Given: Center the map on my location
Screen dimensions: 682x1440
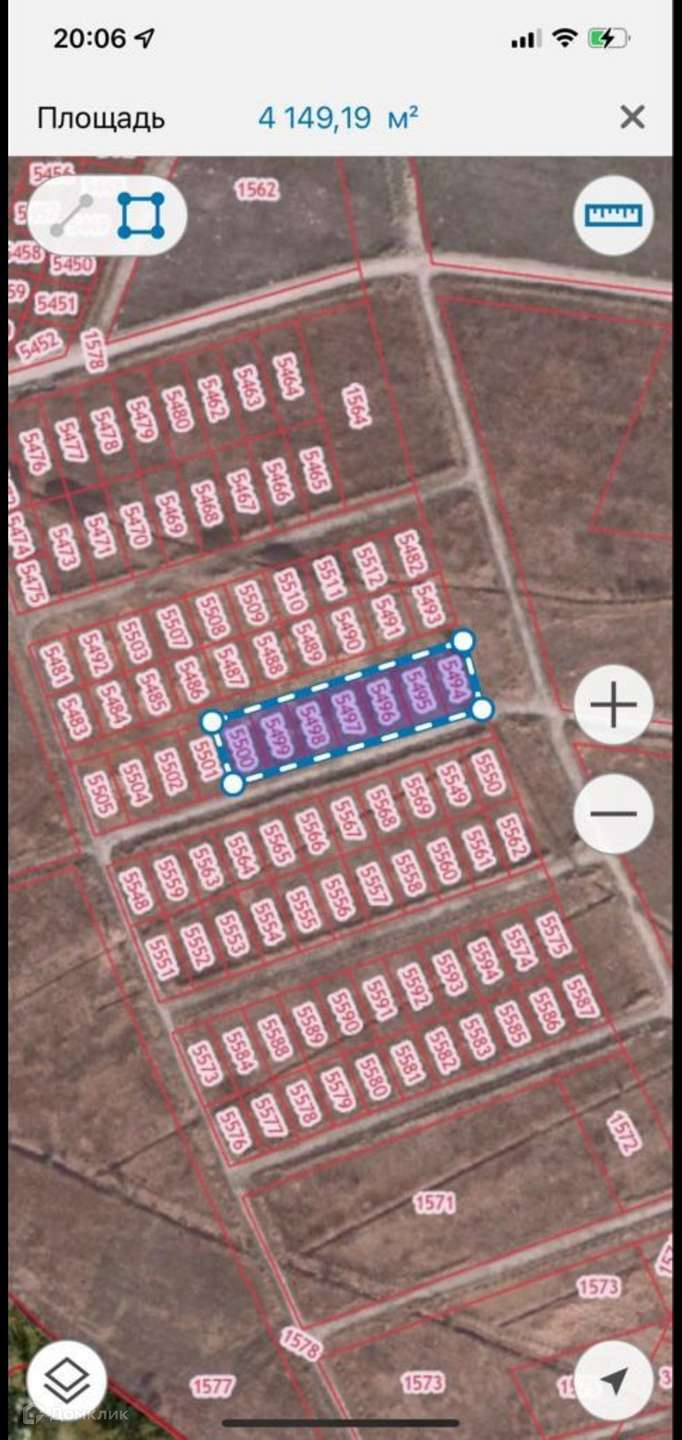Looking at the screenshot, I should [x=613, y=1381].
